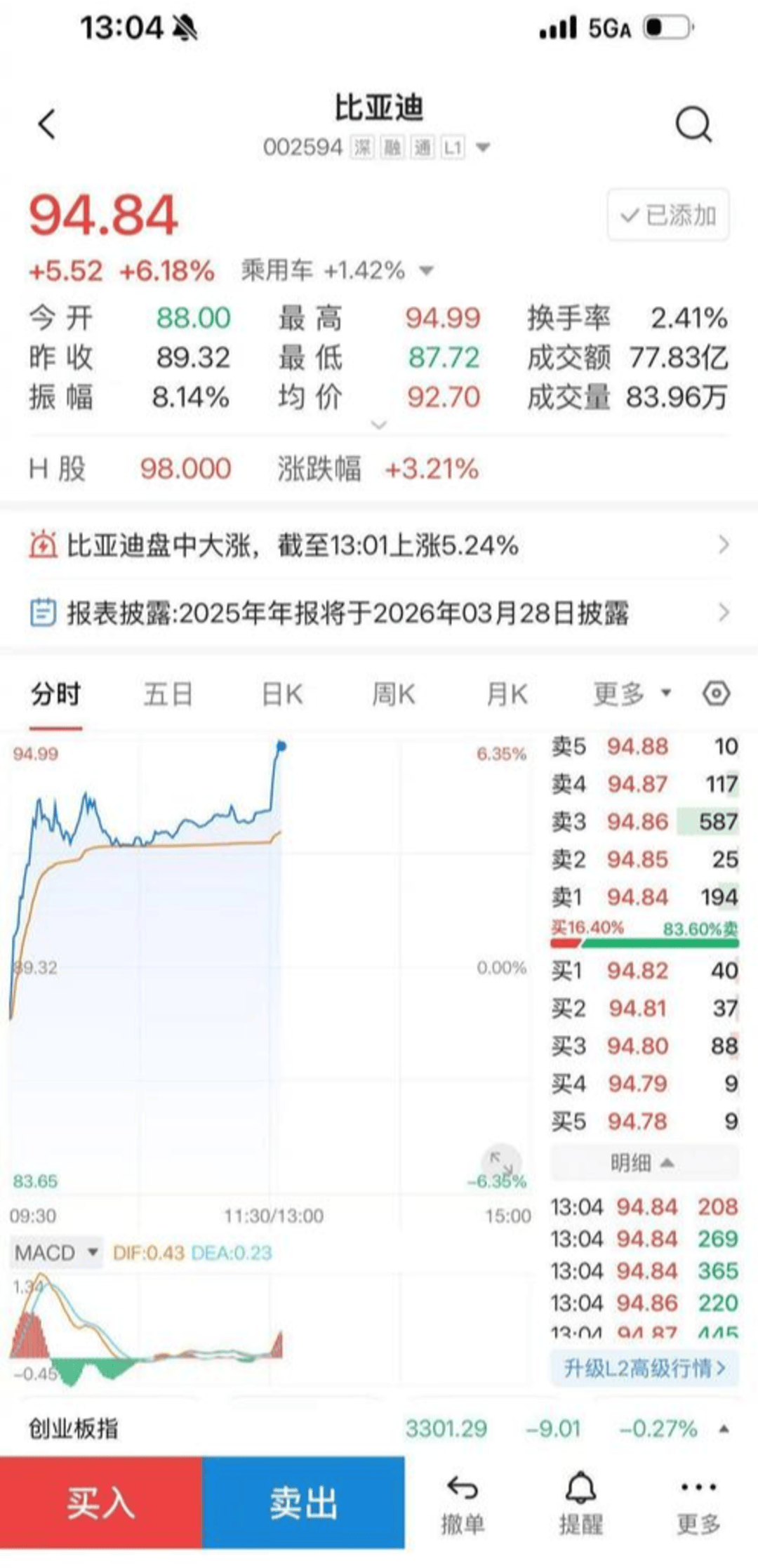Tap the blue 卖出 sell button
The image size is (758, 1568).
pos(303,1502)
